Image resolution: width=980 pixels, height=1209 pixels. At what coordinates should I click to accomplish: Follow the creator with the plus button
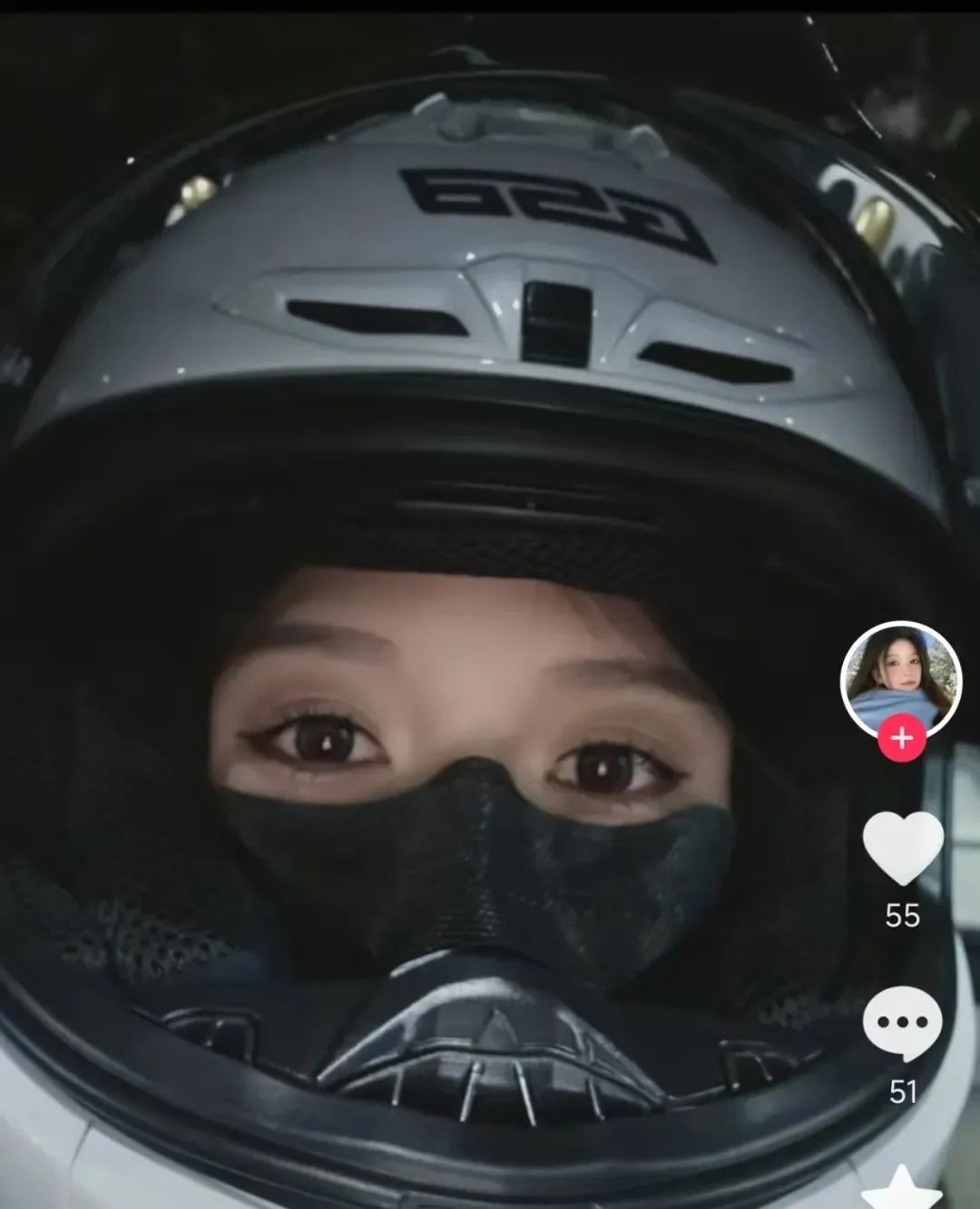[901, 738]
